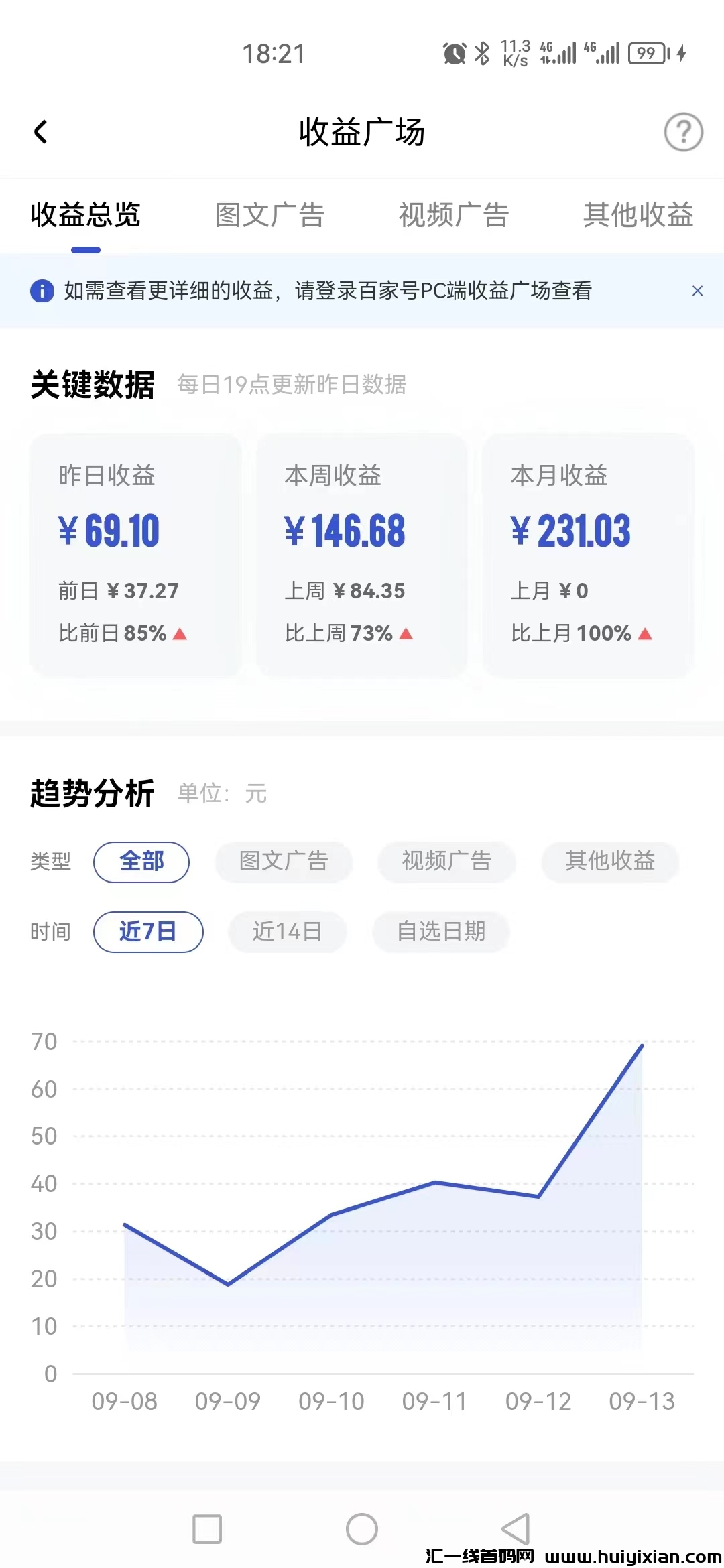Switch to the 图文广告 top tab
The height and width of the screenshot is (1568, 724).
269,215
